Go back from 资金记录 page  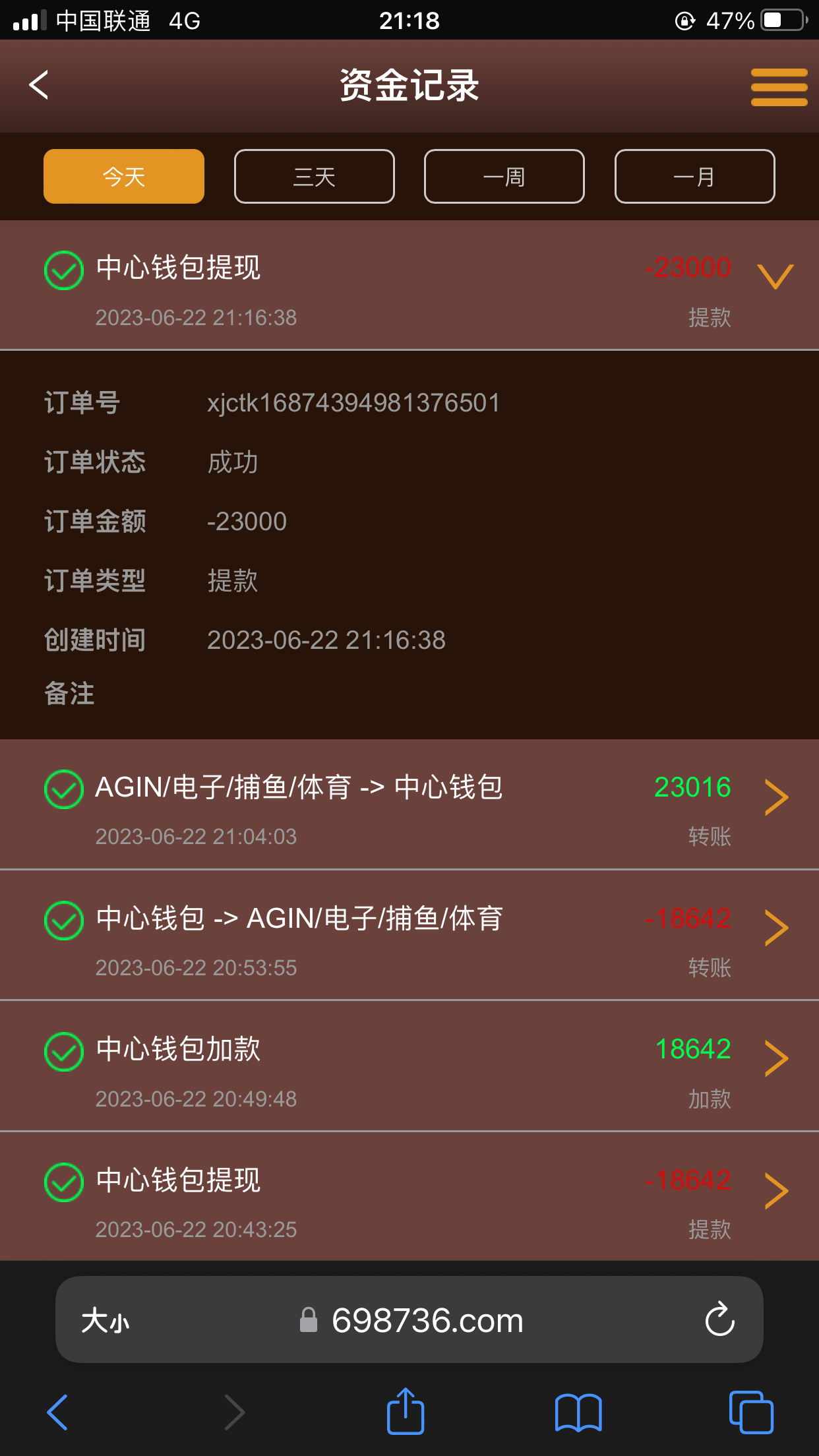[x=40, y=85]
